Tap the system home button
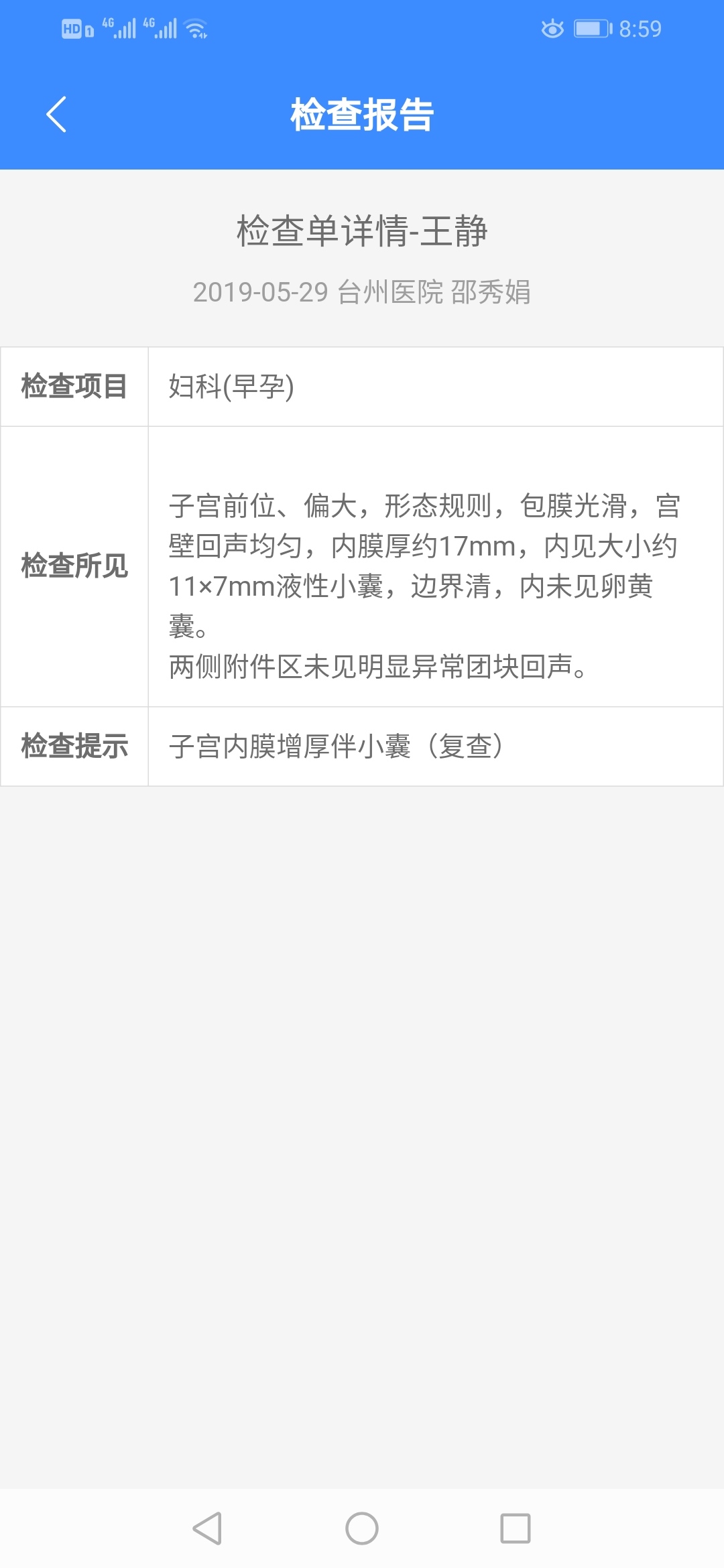724x1568 pixels. (362, 1528)
